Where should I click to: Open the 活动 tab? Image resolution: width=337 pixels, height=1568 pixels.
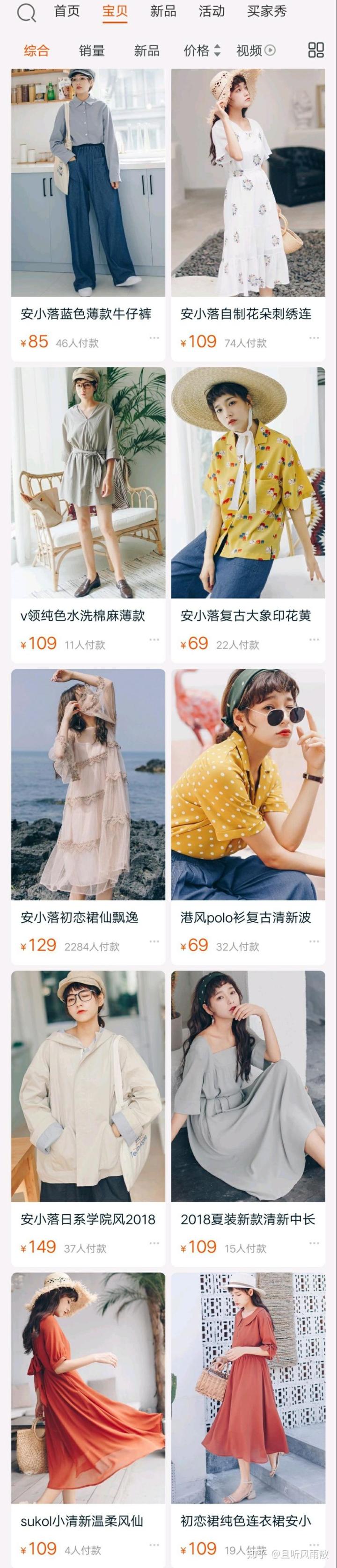(x=212, y=12)
